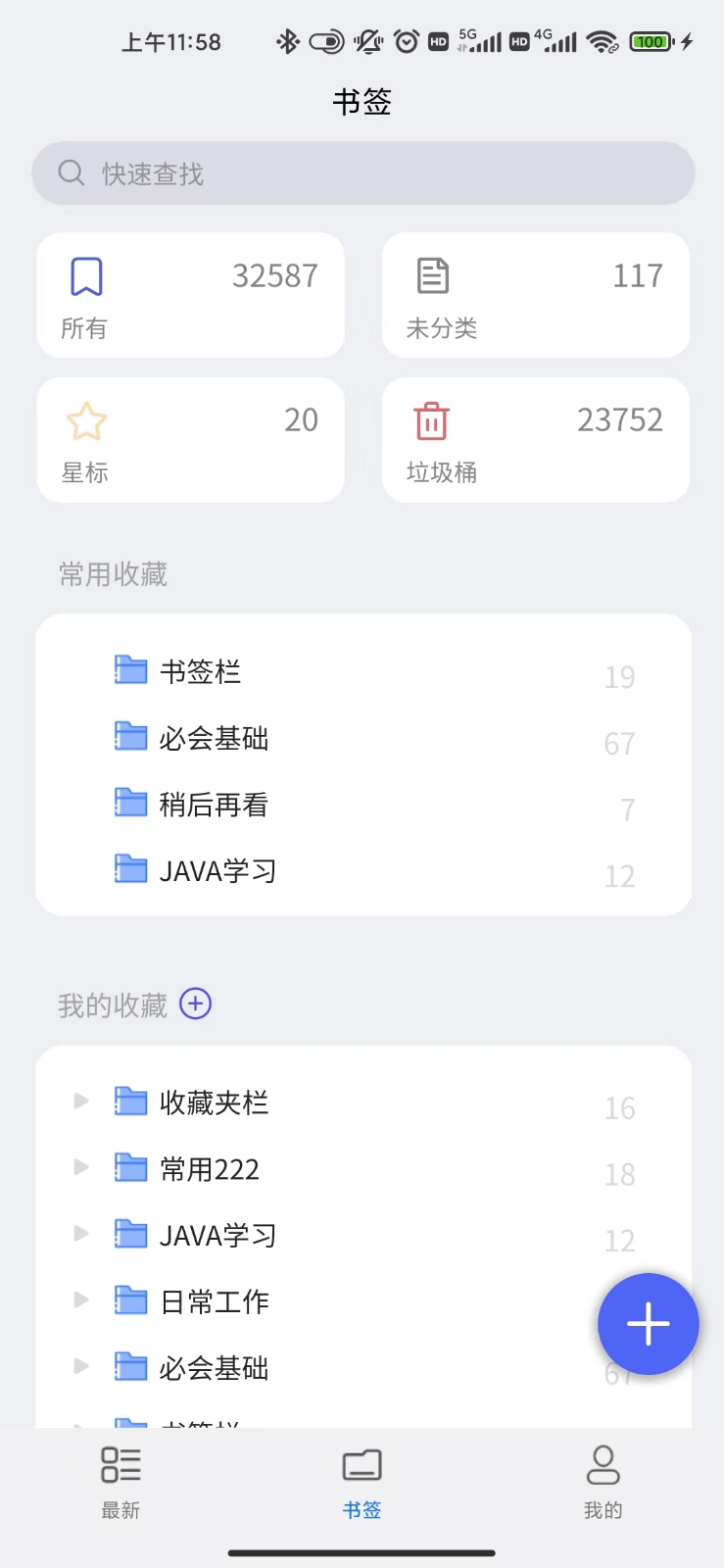
Task: Click the 未分类 document icon
Action: point(431,275)
